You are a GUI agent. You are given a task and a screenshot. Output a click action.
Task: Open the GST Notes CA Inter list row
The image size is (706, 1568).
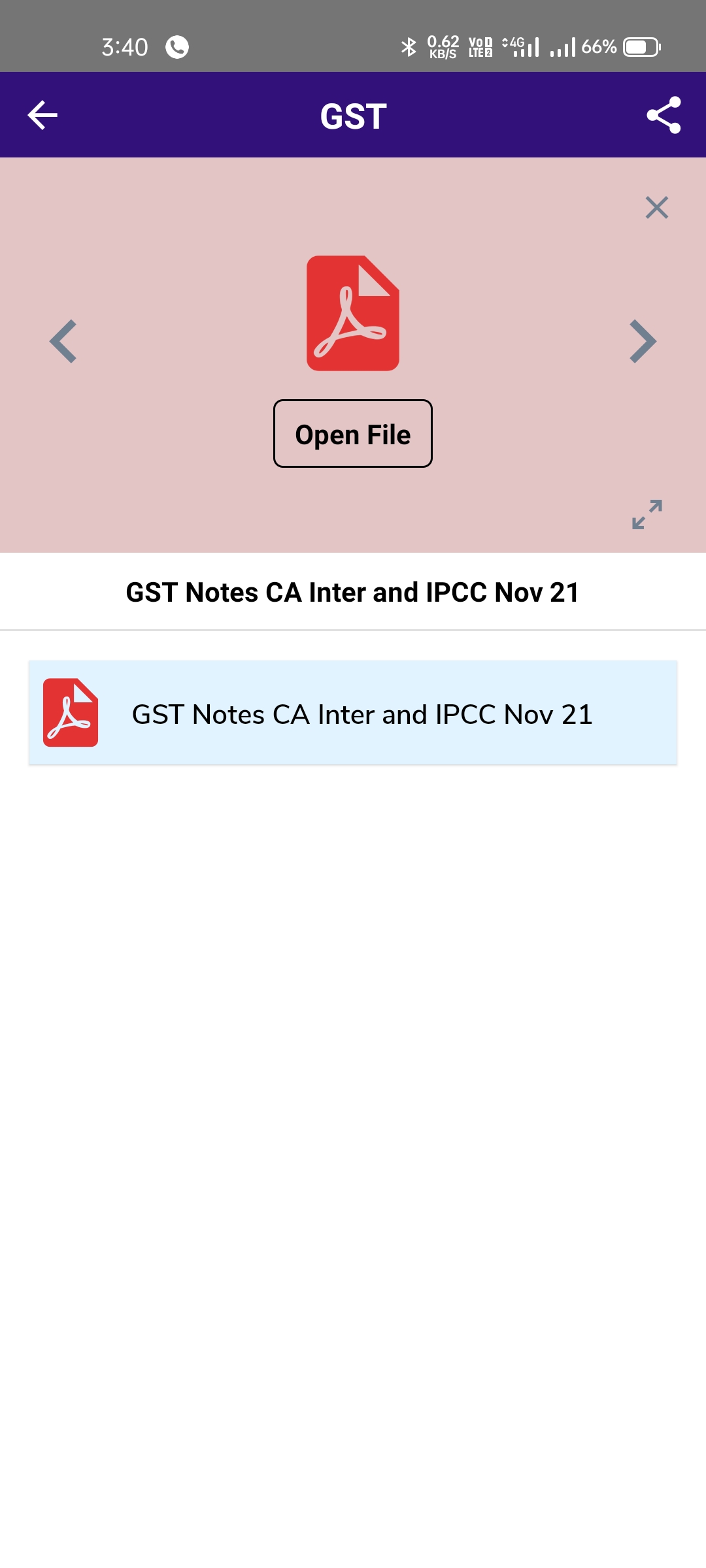353,713
